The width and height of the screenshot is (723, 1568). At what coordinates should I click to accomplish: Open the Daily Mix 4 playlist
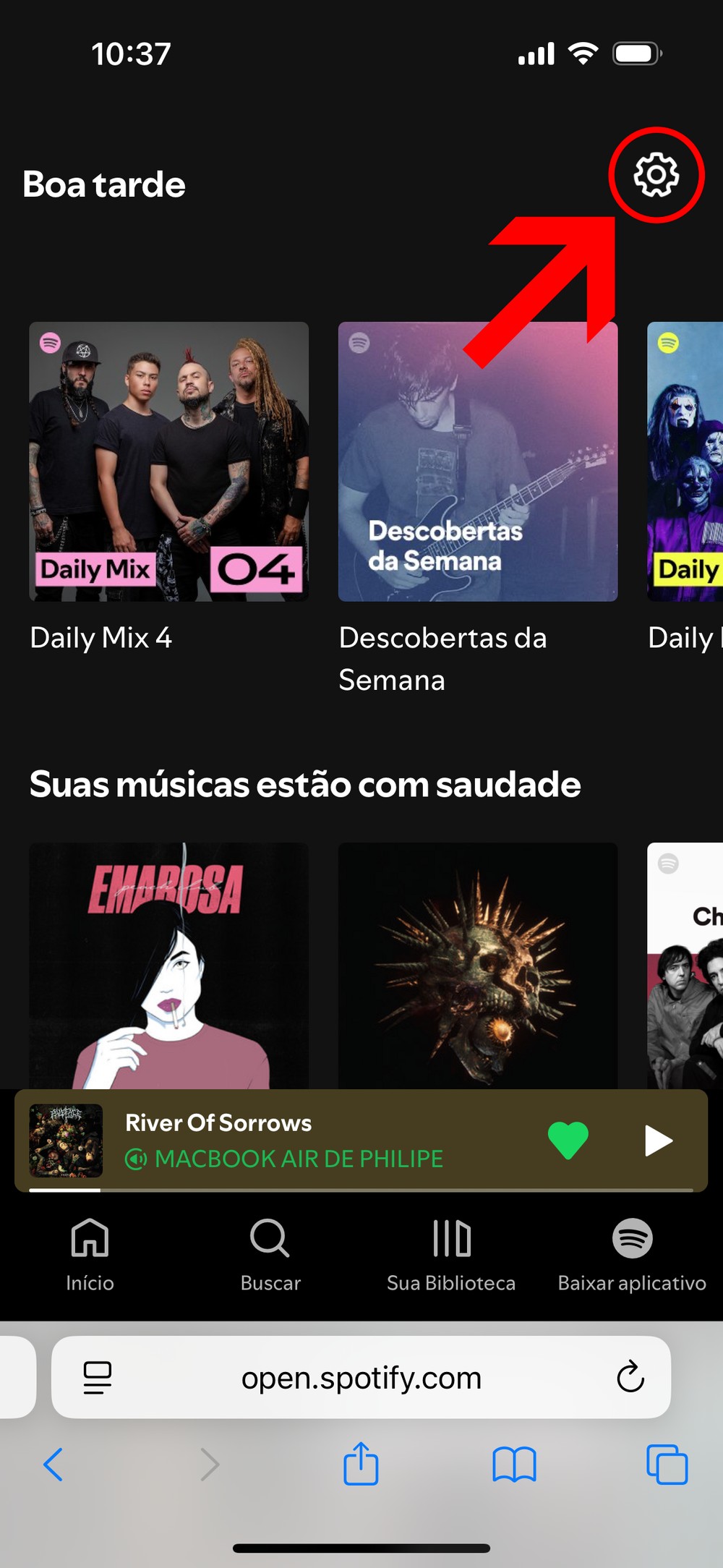pos(168,461)
